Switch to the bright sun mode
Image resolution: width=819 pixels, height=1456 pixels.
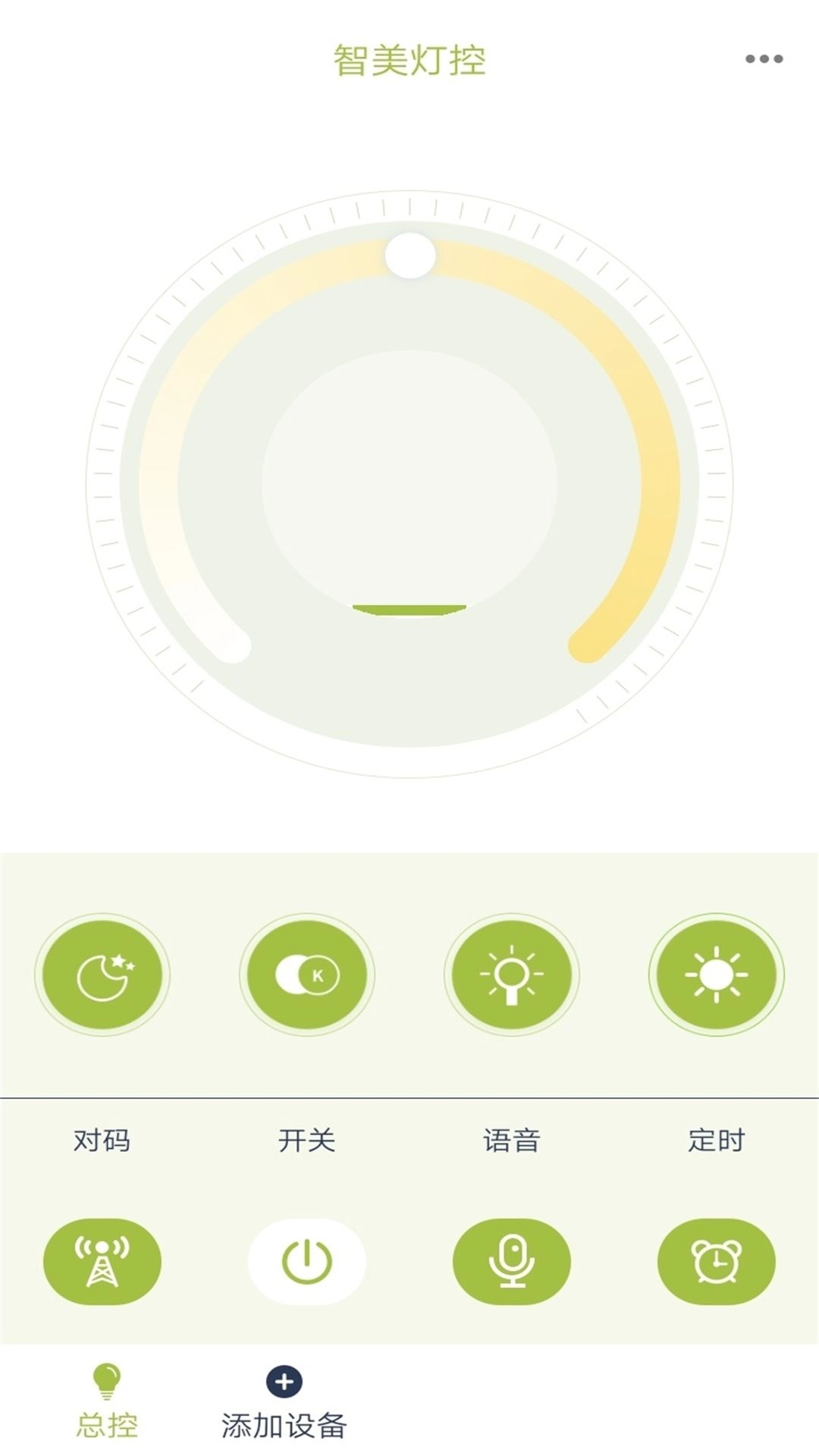click(x=717, y=974)
